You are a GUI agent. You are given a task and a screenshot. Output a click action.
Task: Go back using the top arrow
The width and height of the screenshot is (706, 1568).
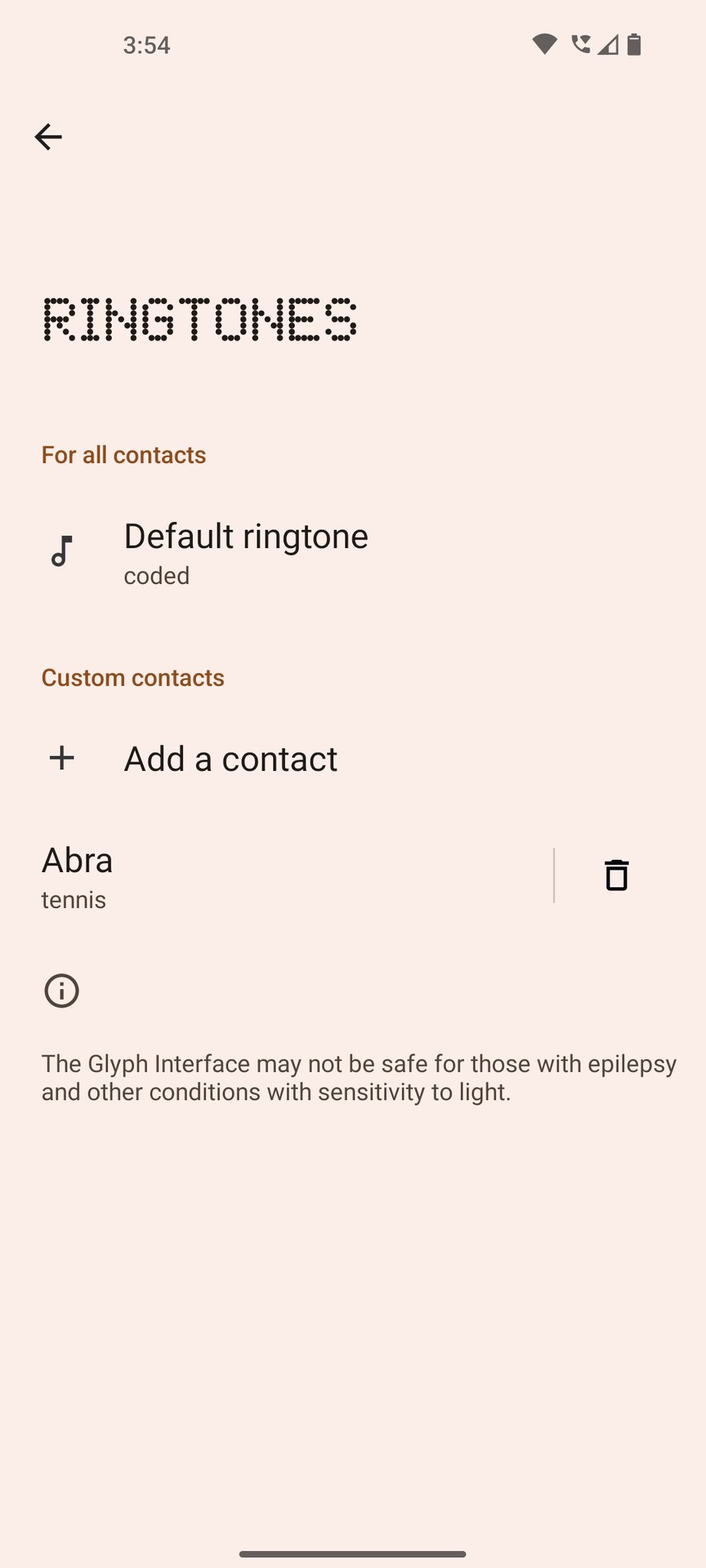coord(48,137)
